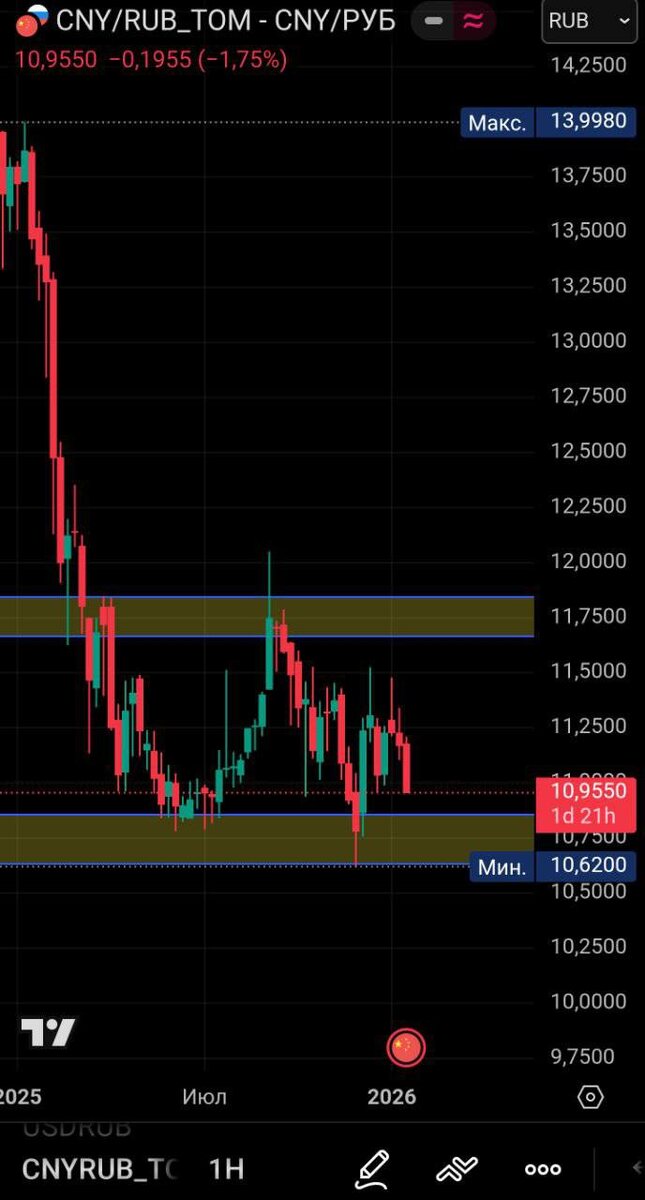Image resolution: width=645 pixels, height=1200 pixels.
Task: Tap the CNY/RUB_TOM symbol title
Action: click(x=225, y=19)
